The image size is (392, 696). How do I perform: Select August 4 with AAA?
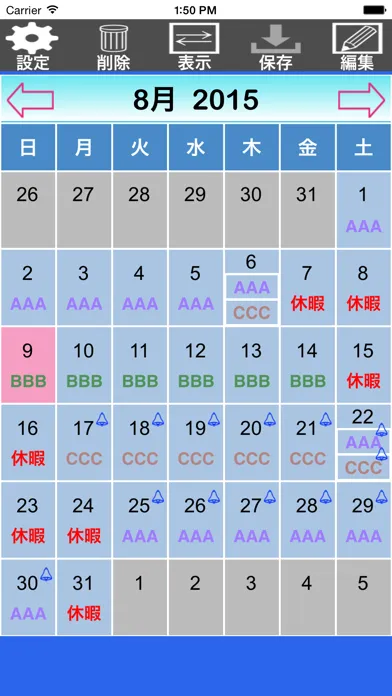click(140, 288)
